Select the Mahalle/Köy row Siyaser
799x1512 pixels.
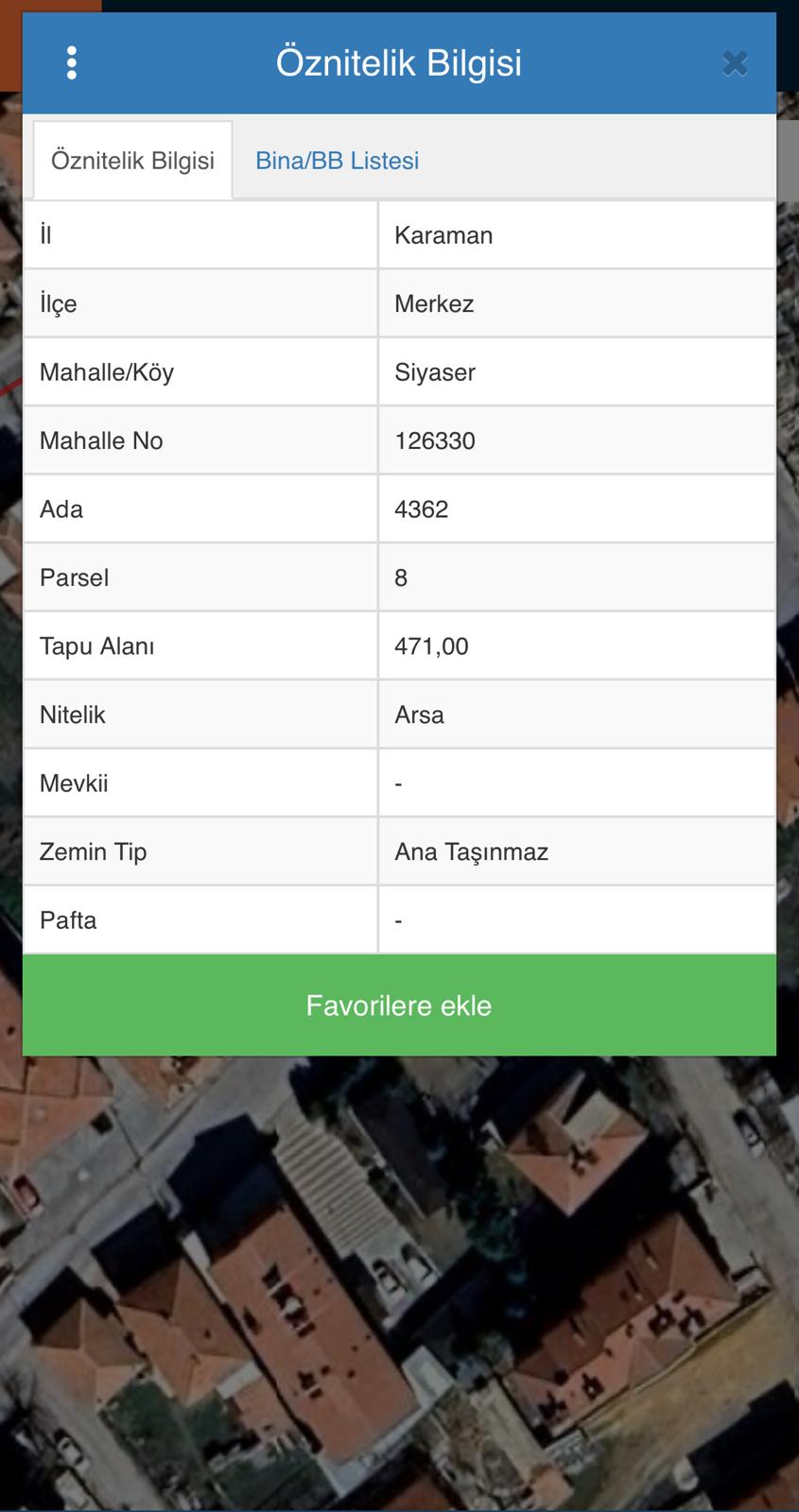(436, 371)
